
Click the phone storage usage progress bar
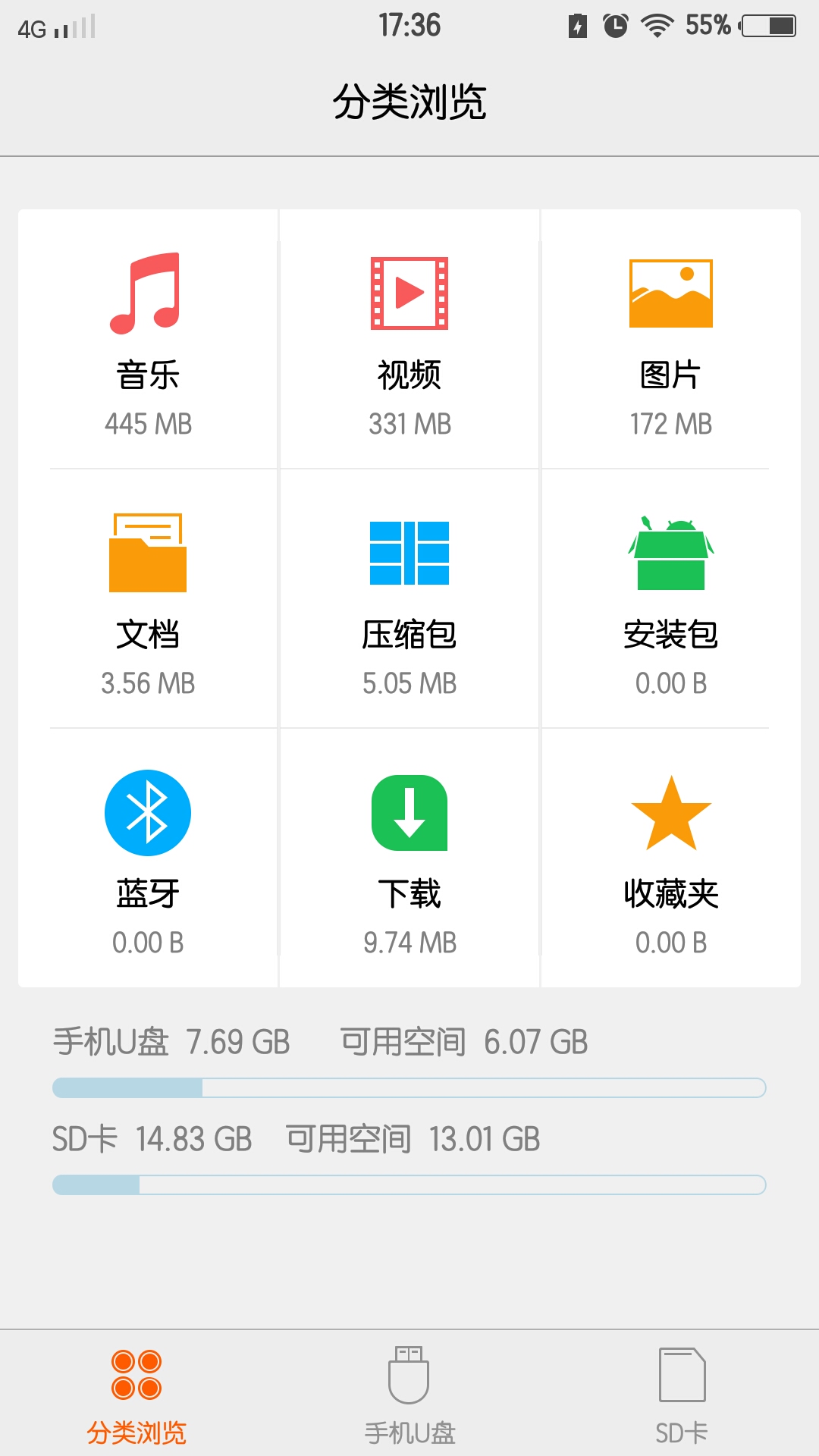tap(408, 1087)
